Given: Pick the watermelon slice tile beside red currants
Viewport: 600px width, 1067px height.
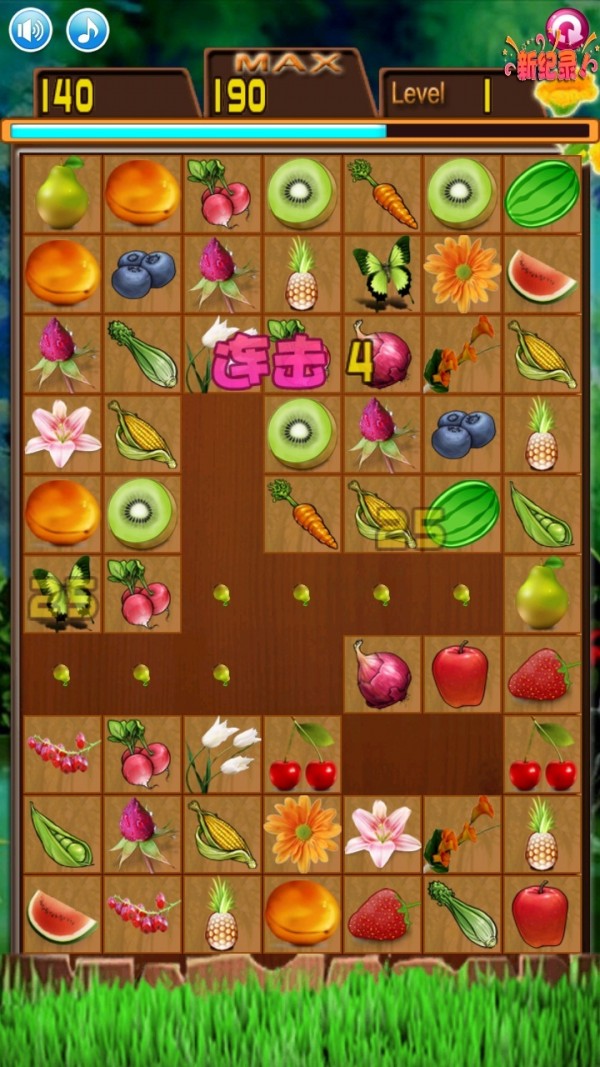Looking at the screenshot, I should click(x=62, y=915).
